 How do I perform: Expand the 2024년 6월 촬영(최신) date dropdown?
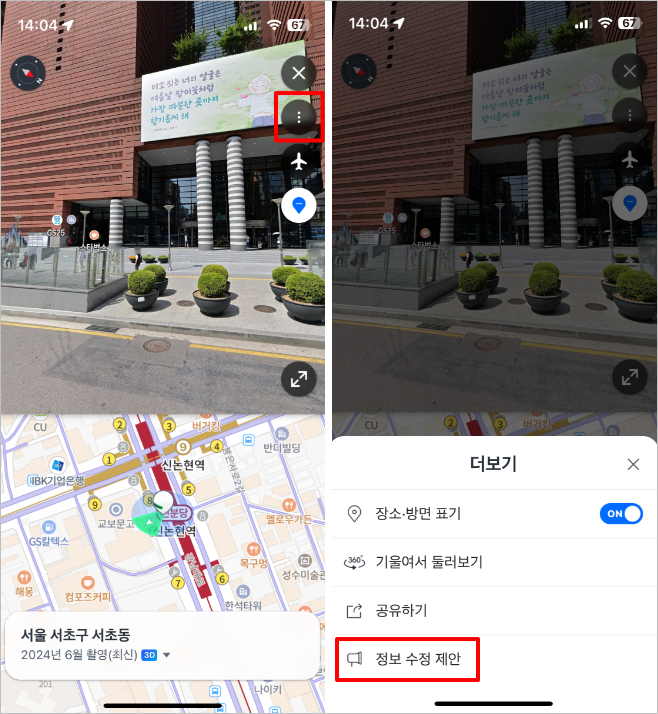(167, 655)
